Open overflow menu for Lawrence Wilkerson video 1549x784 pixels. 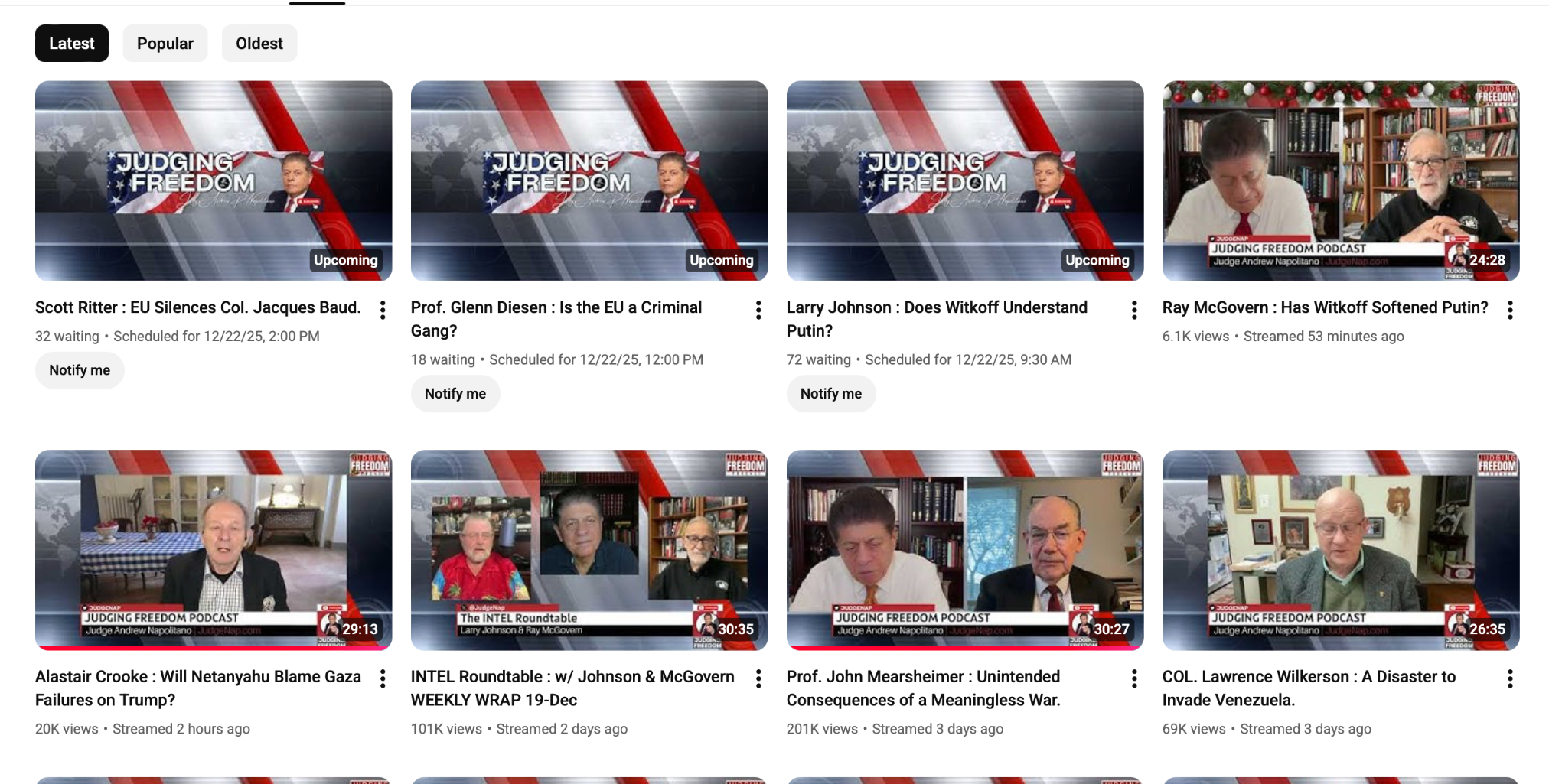[1510, 678]
